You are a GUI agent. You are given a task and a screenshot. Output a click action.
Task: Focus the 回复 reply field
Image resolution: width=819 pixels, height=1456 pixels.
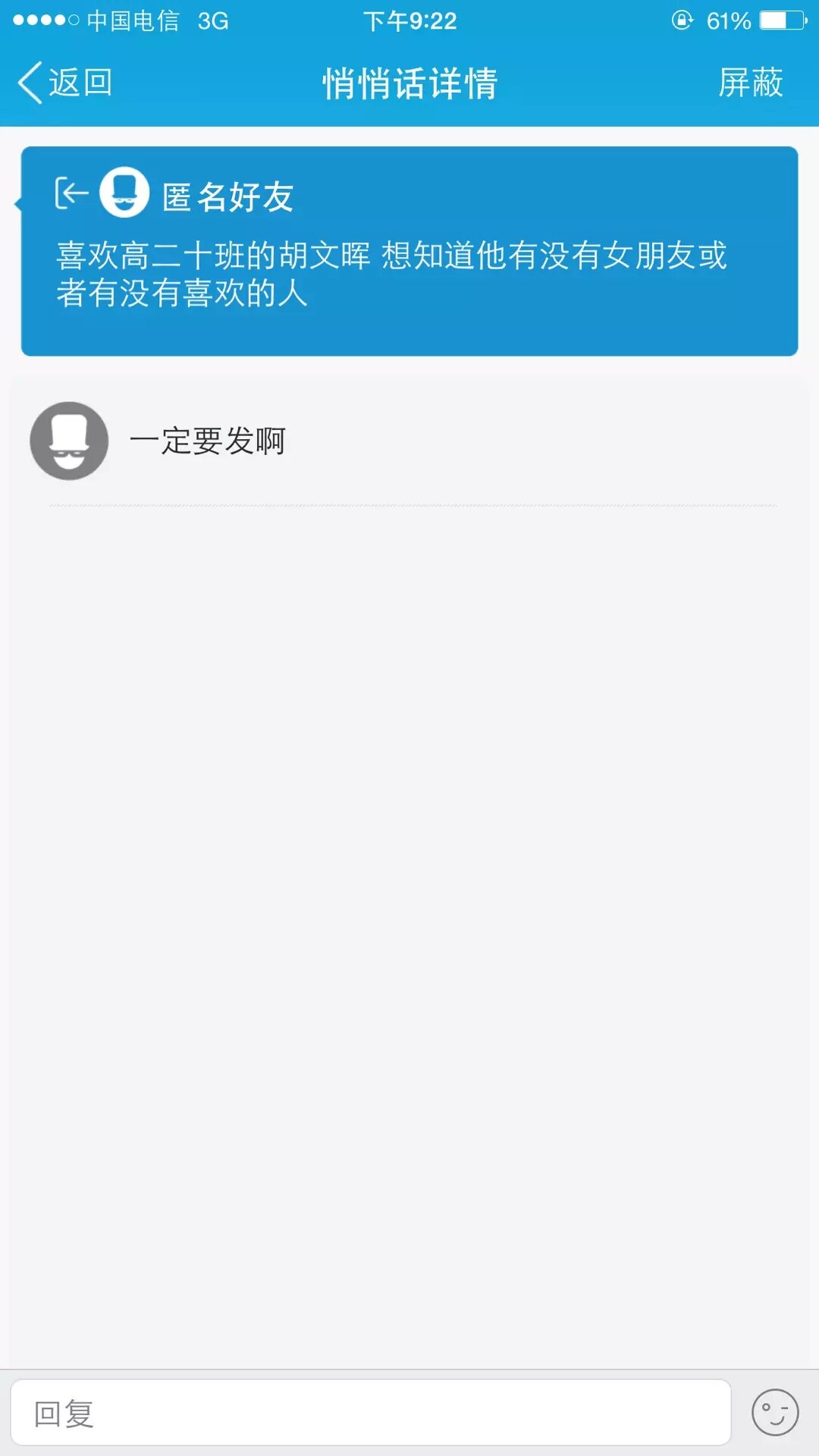[x=370, y=1413]
